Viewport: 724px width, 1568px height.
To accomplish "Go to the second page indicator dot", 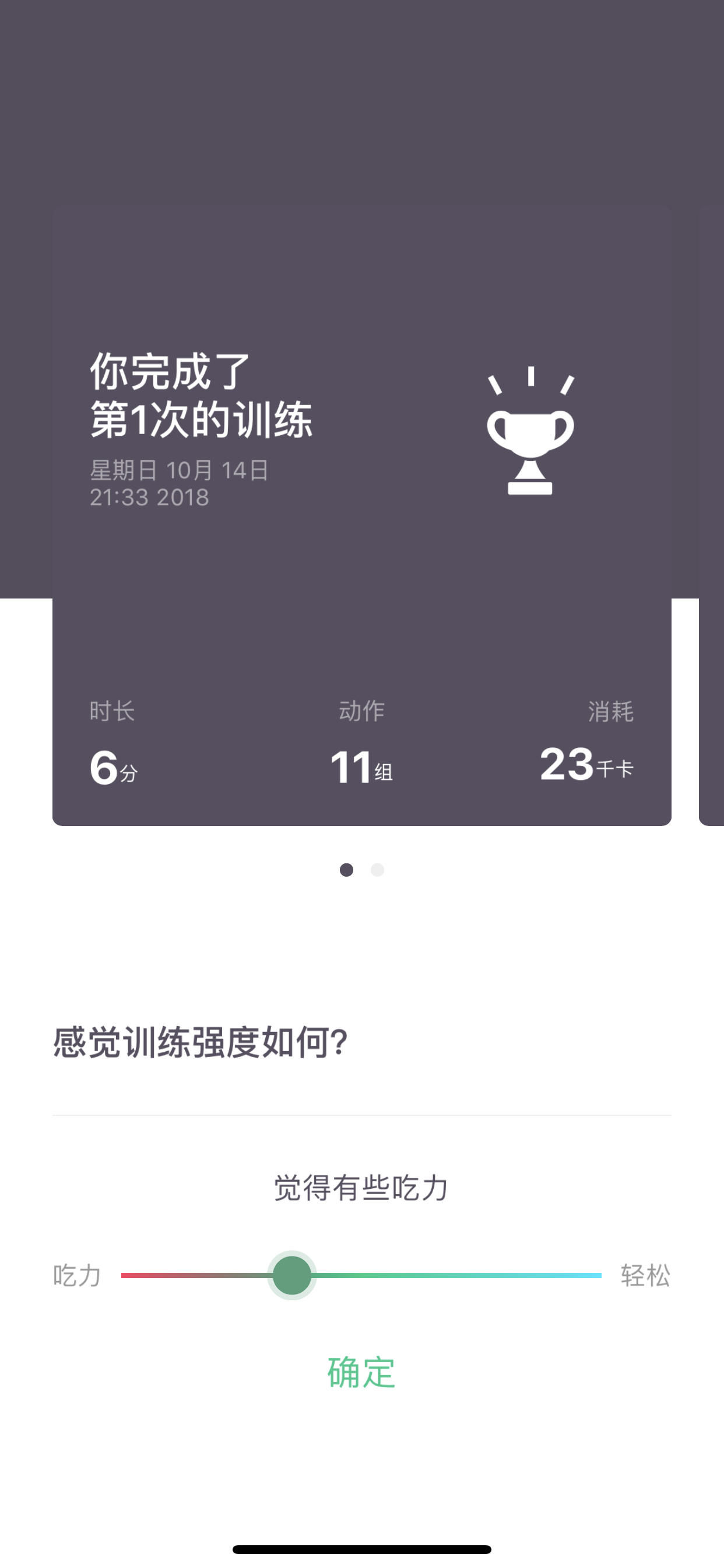I will tap(377, 870).
